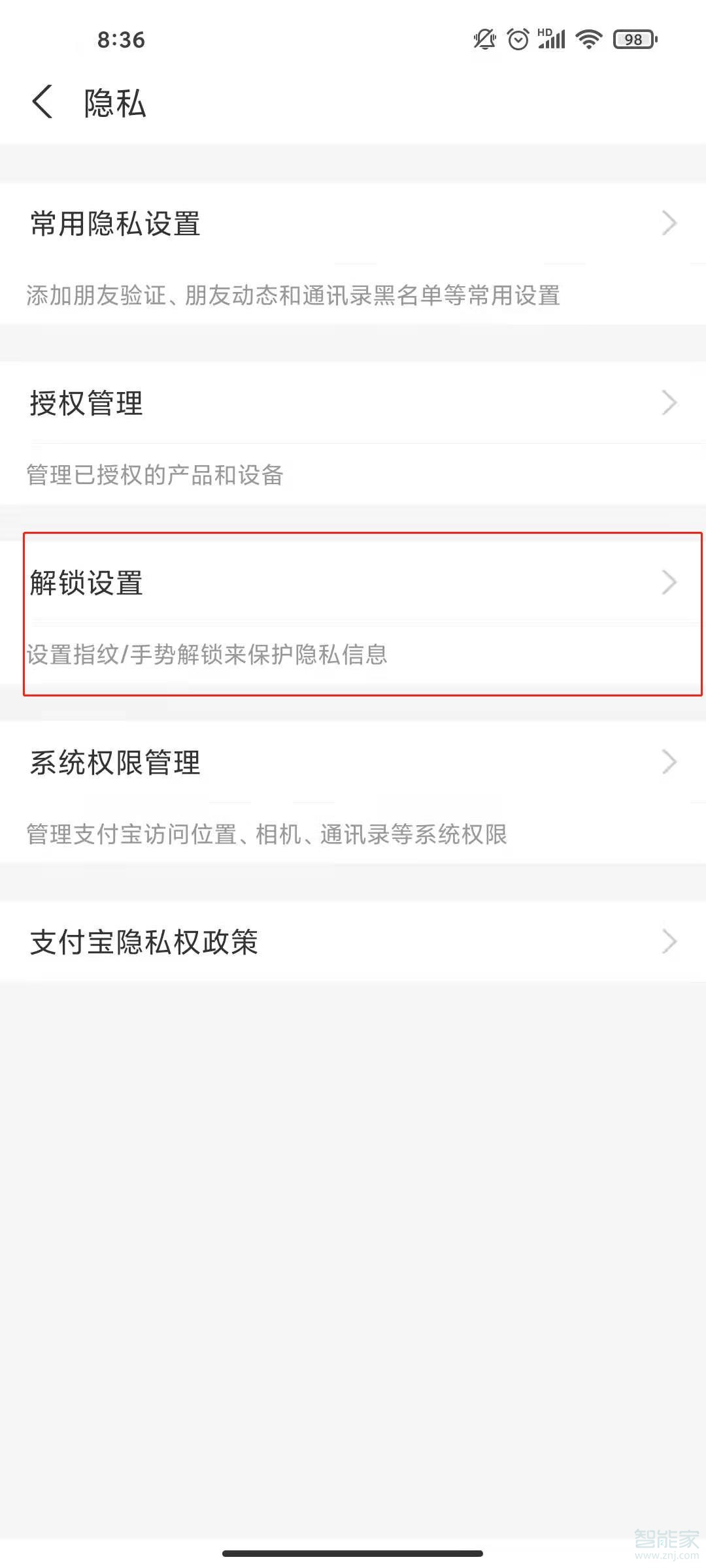Go back from the 隐私 page

click(x=43, y=103)
